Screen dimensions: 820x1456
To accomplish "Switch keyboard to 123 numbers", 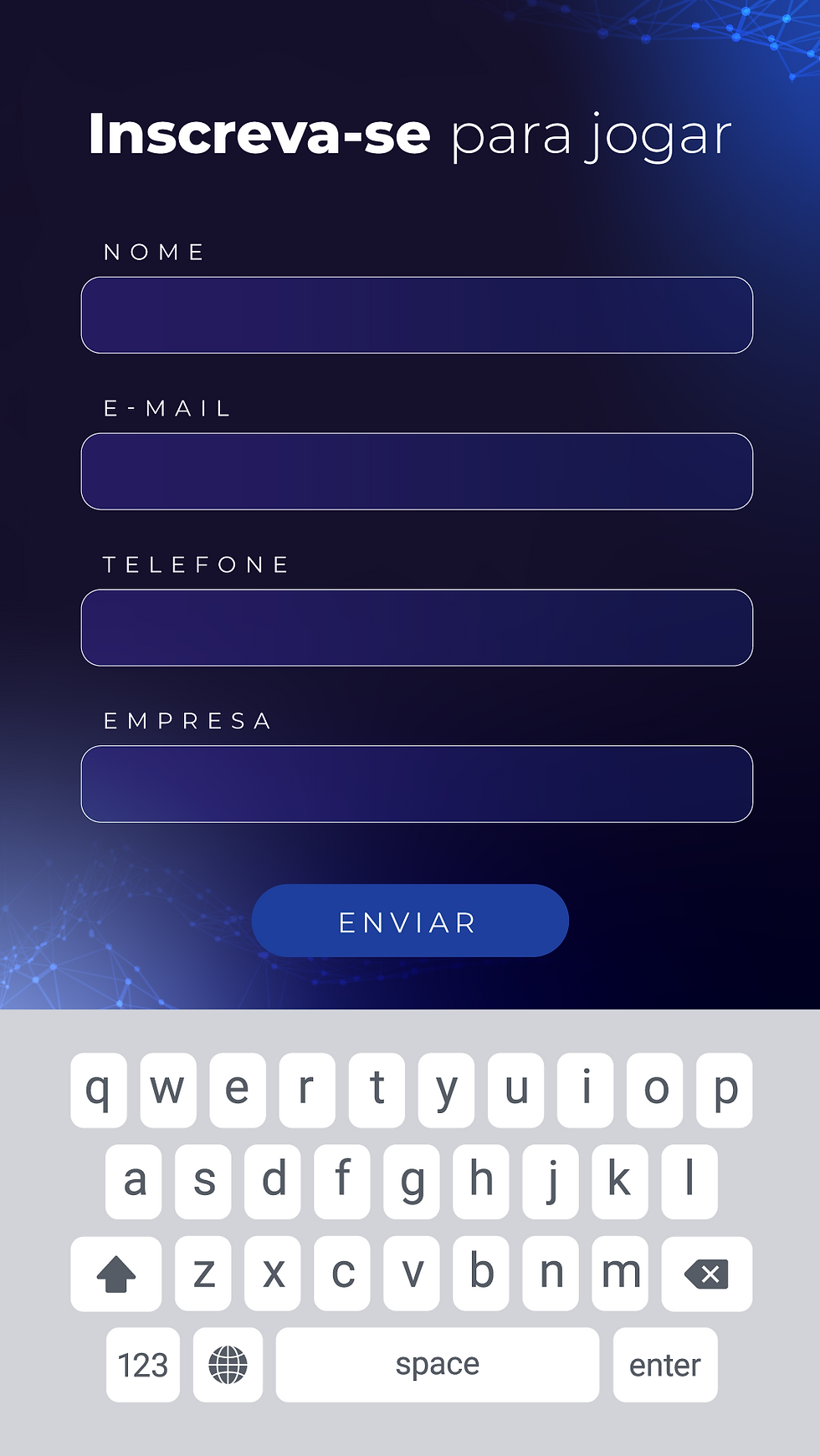I will coord(143,1365).
